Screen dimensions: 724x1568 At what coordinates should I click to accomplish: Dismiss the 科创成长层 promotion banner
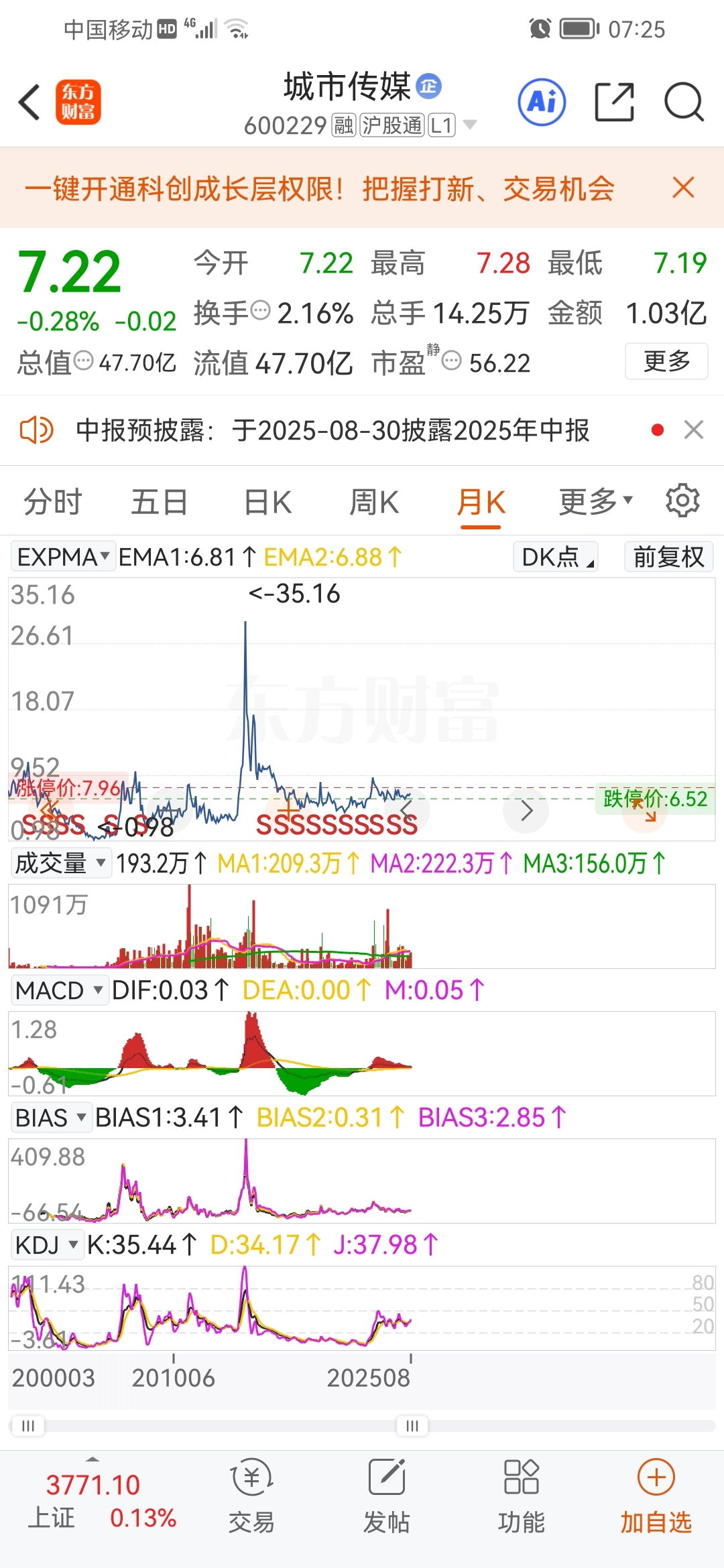[x=683, y=188]
